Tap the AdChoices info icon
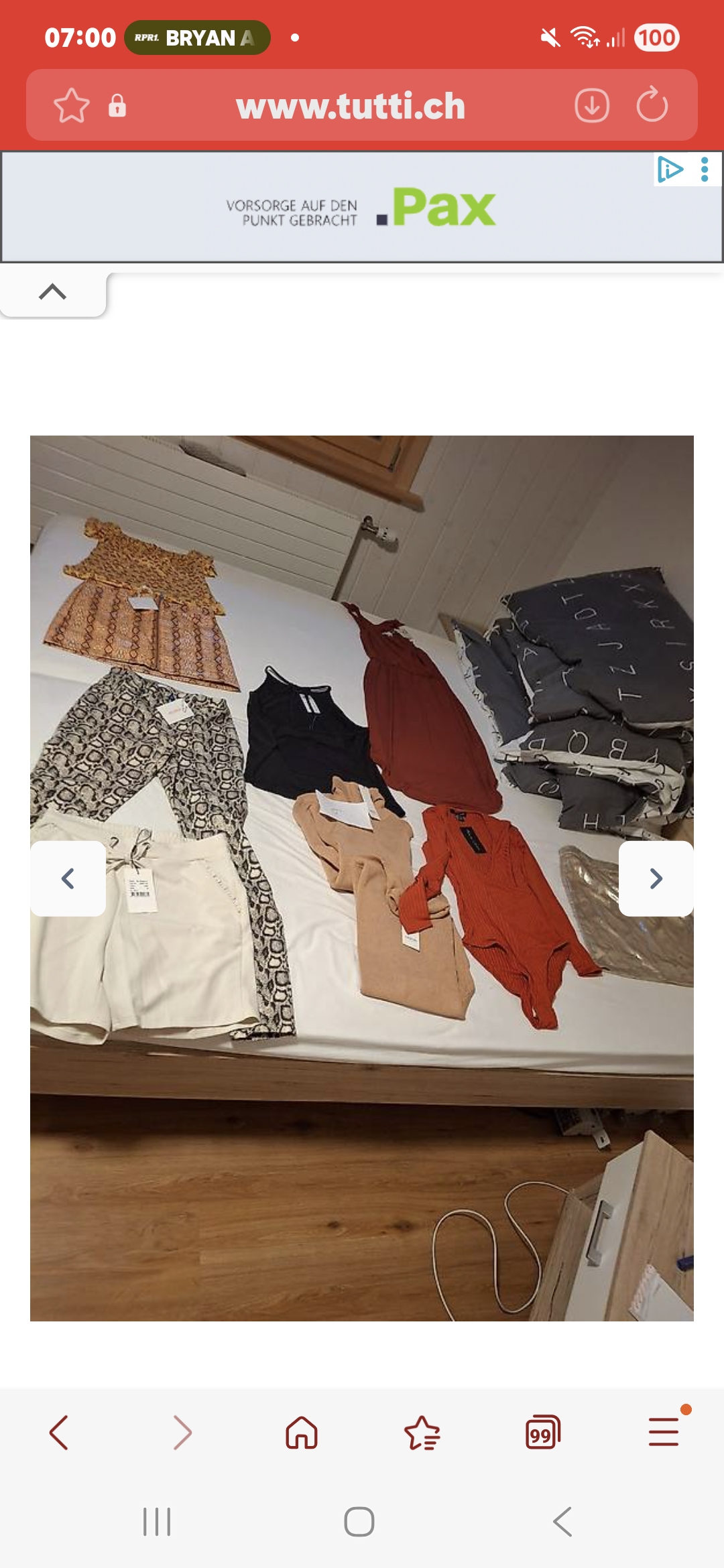The image size is (724, 1568). pyautogui.click(x=670, y=170)
